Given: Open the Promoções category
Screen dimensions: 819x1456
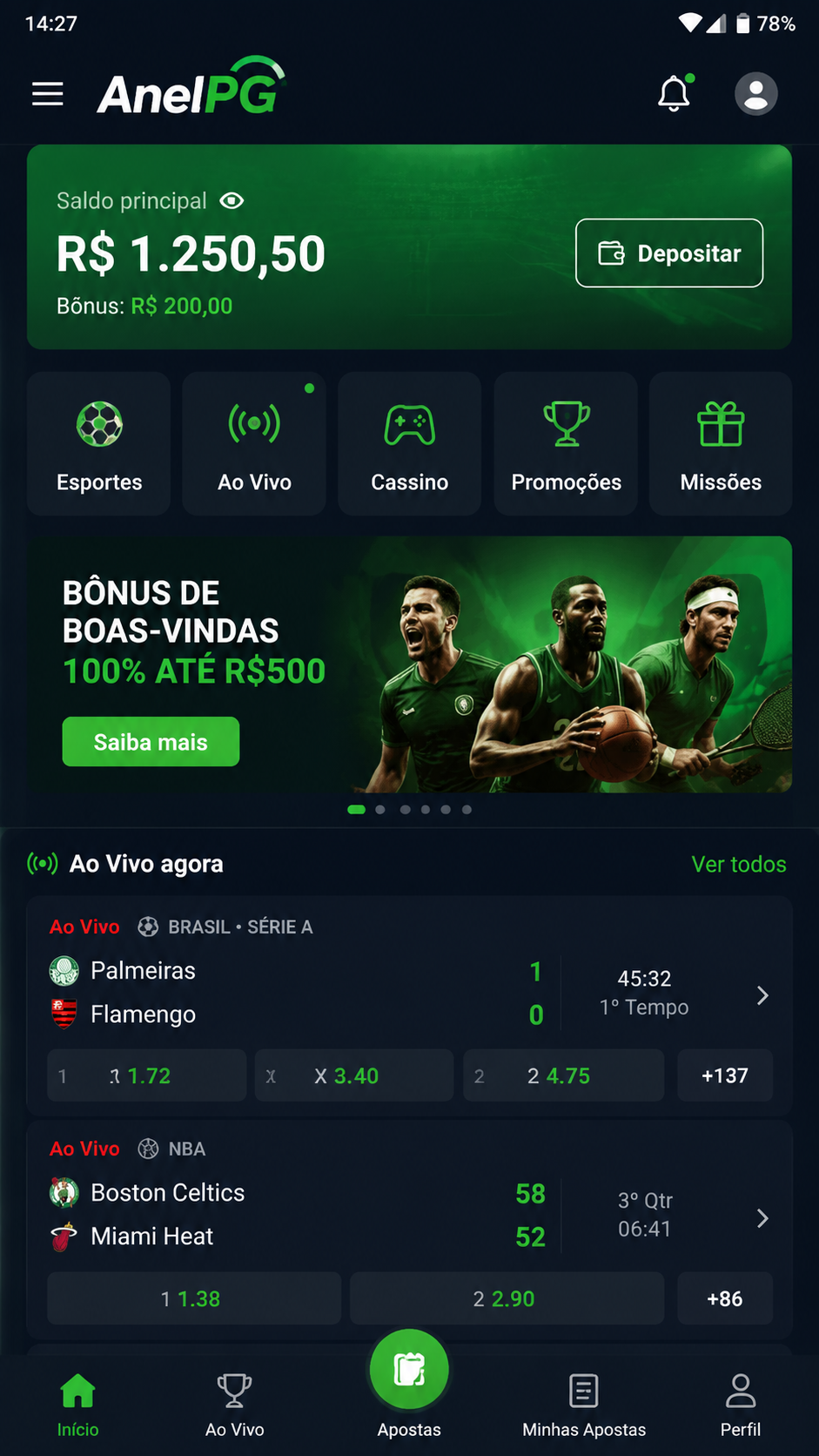Looking at the screenshot, I should pos(566,443).
